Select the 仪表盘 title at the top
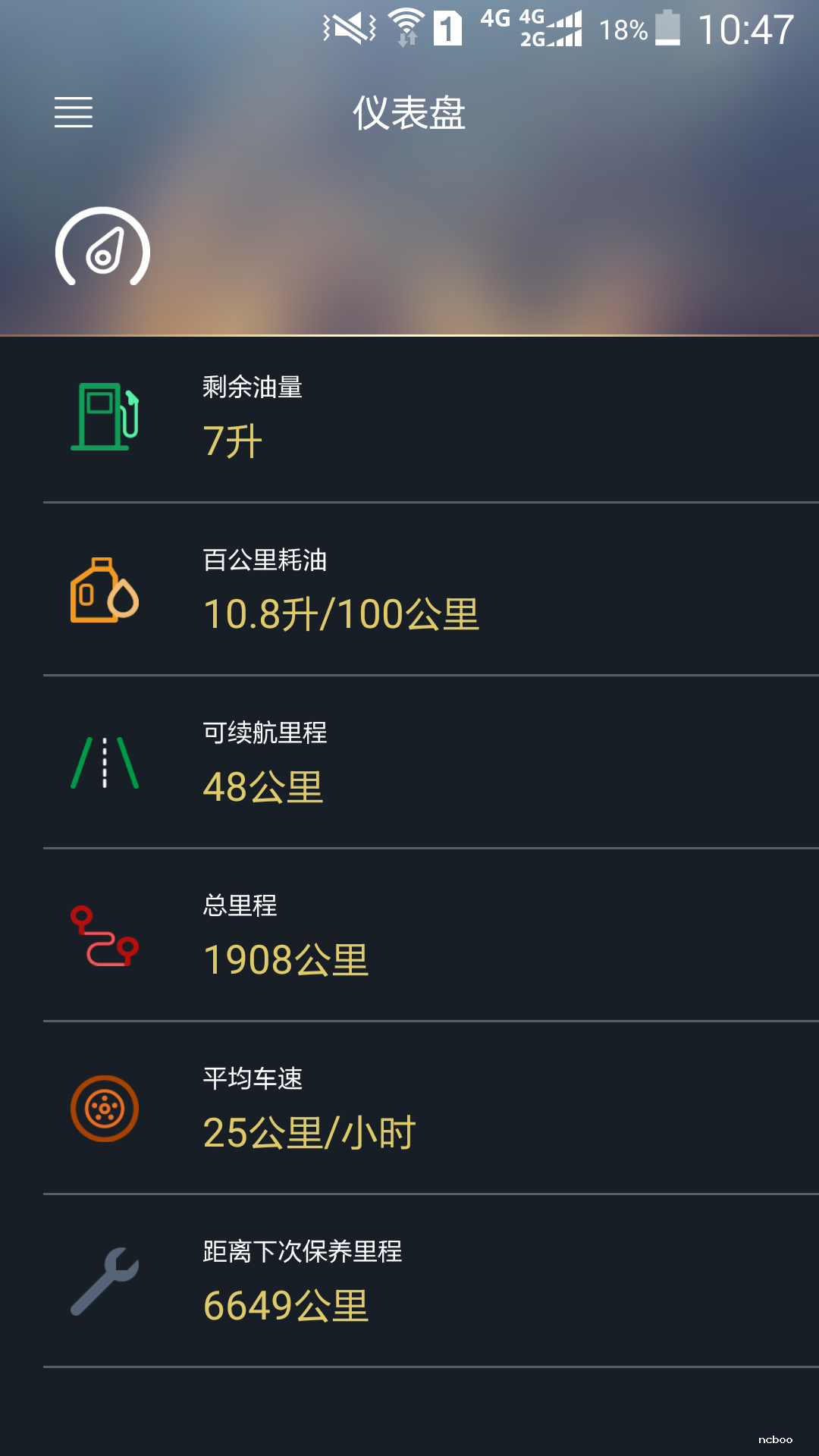Screen dimensions: 819x1456 (409, 112)
